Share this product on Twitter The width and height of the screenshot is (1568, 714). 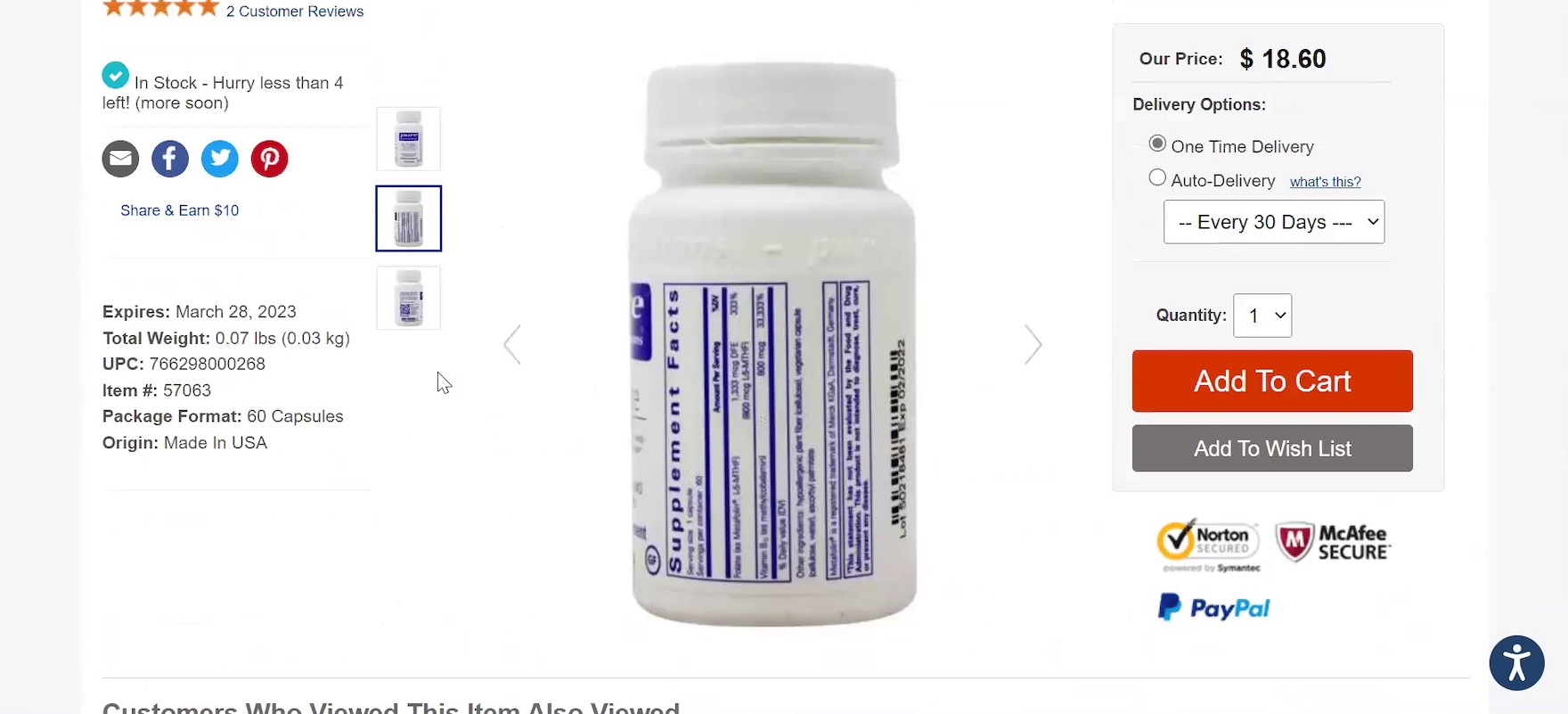(220, 160)
